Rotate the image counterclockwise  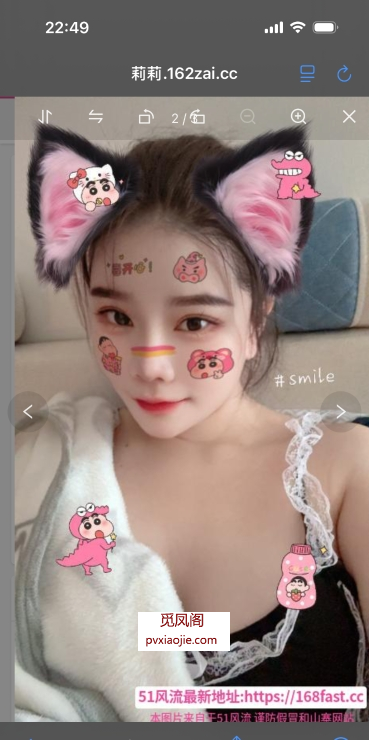146,116
